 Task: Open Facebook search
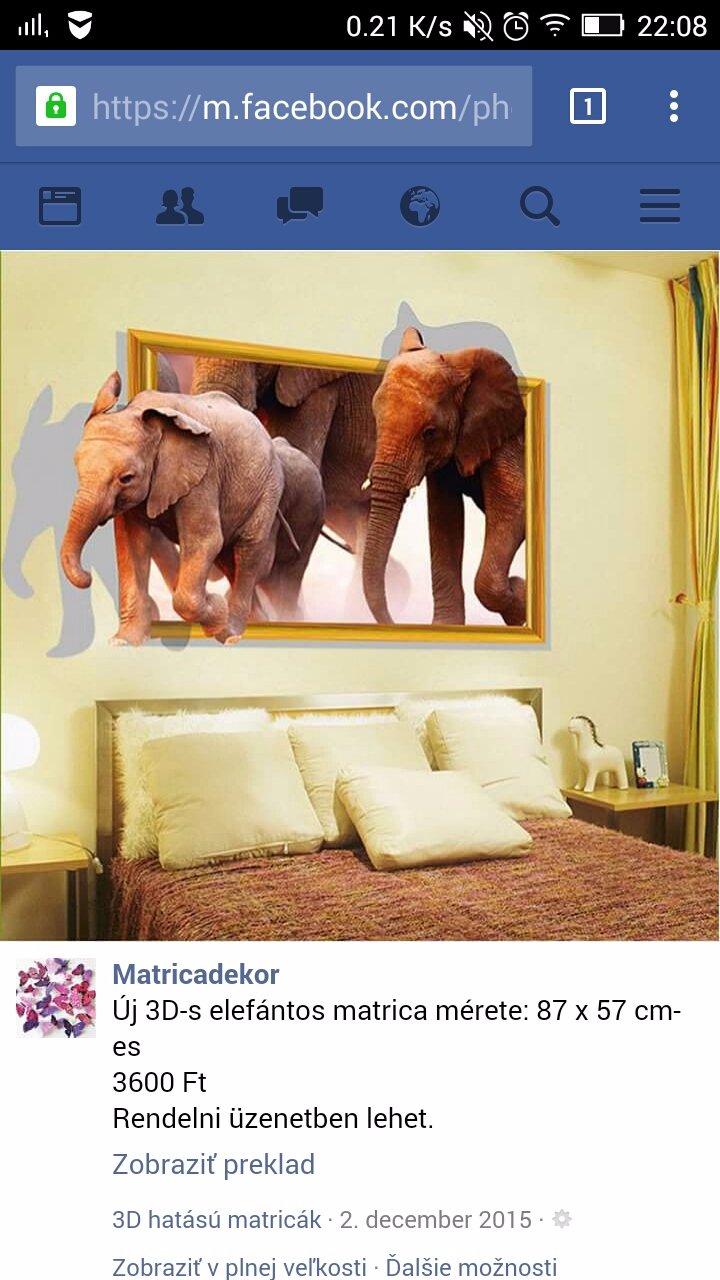click(539, 207)
